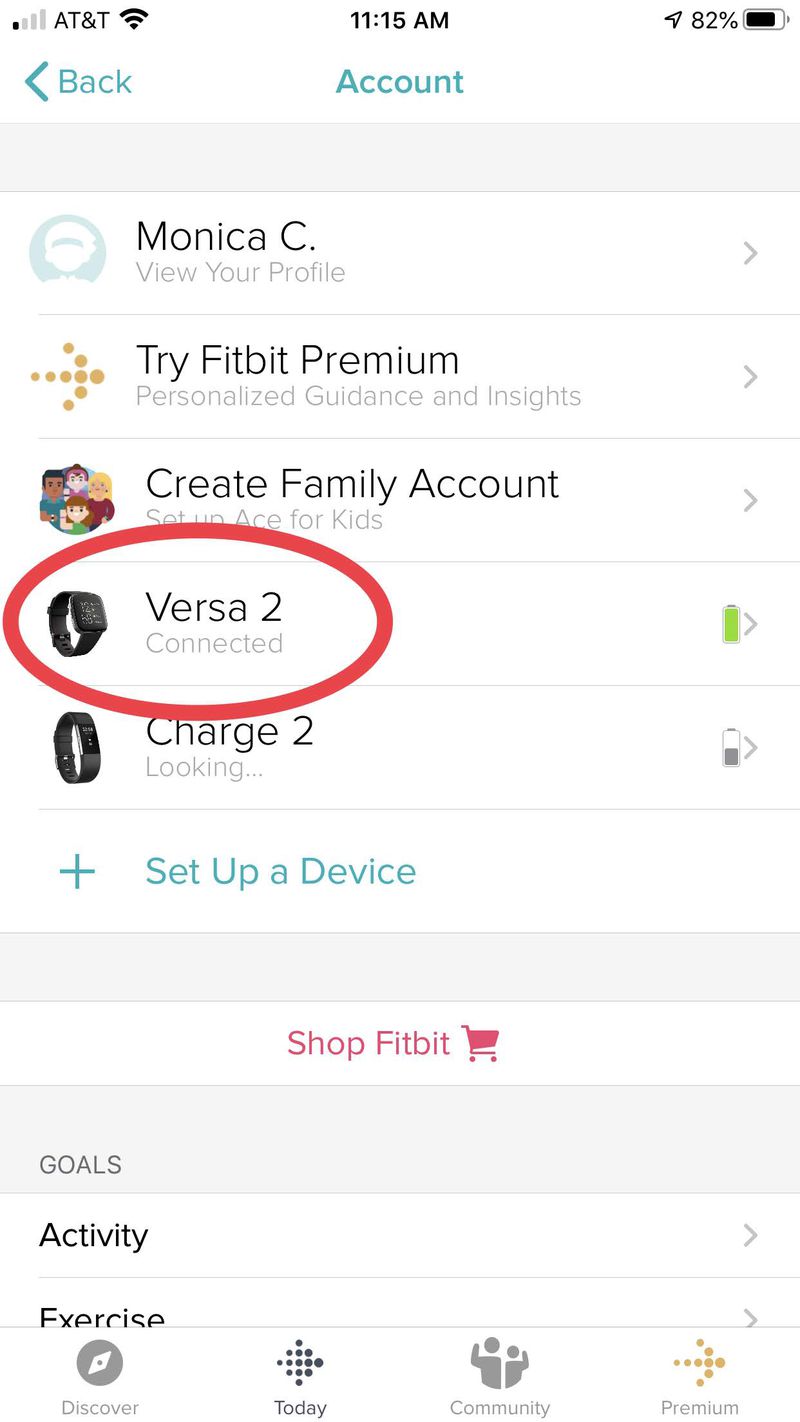Go back from Account screen
This screenshot has height=1422, width=800.
coord(78,82)
